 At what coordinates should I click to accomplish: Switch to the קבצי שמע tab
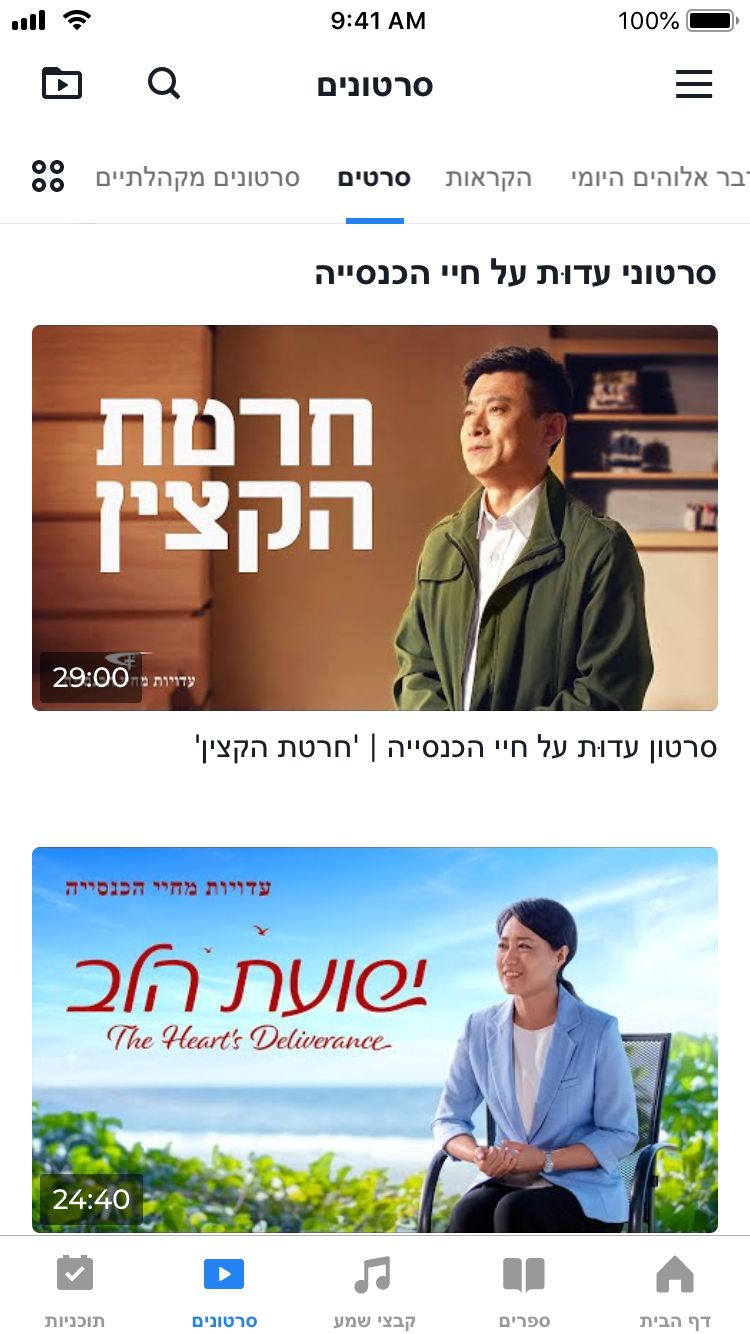(x=374, y=1291)
